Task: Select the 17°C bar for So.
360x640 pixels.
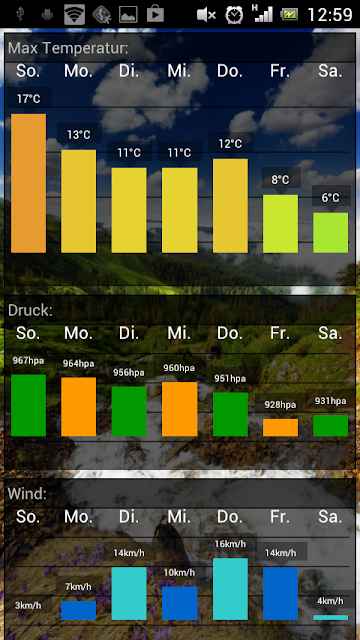Action: coord(28,183)
